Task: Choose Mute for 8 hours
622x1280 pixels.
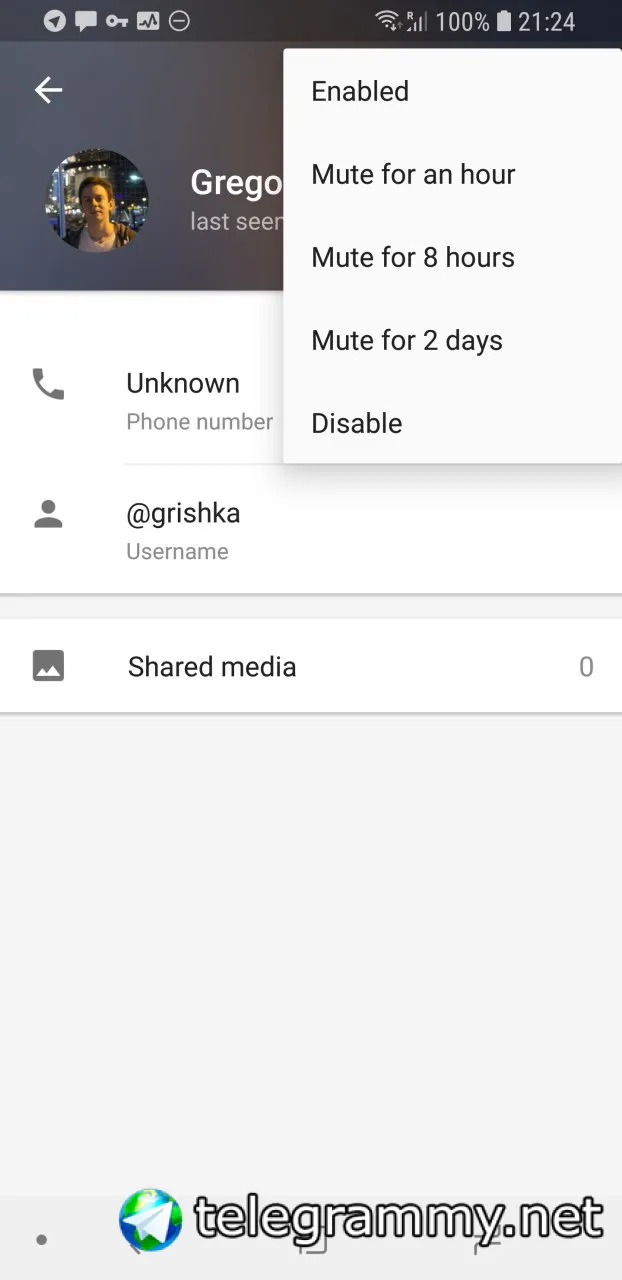Action: [x=452, y=257]
